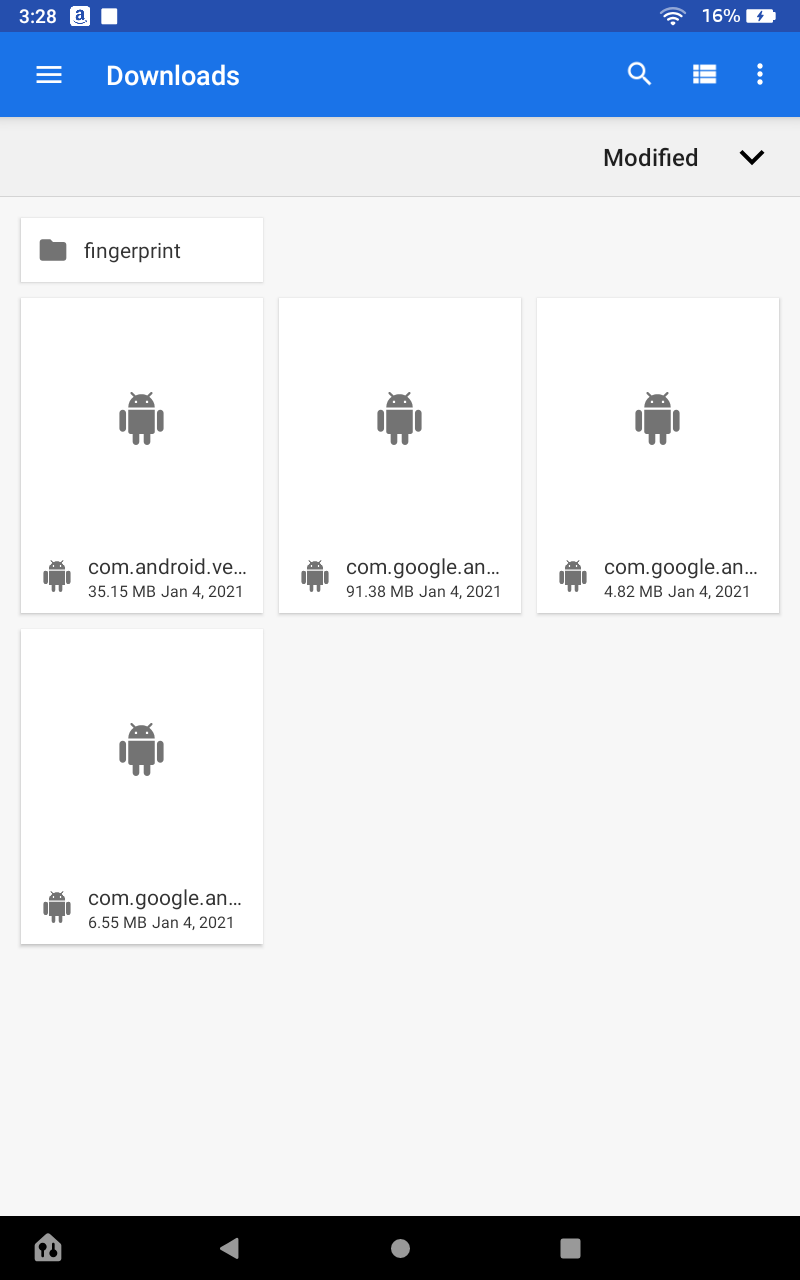Tap the search magnifier icon
This screenshot has height=1280, width=800.
639,74
